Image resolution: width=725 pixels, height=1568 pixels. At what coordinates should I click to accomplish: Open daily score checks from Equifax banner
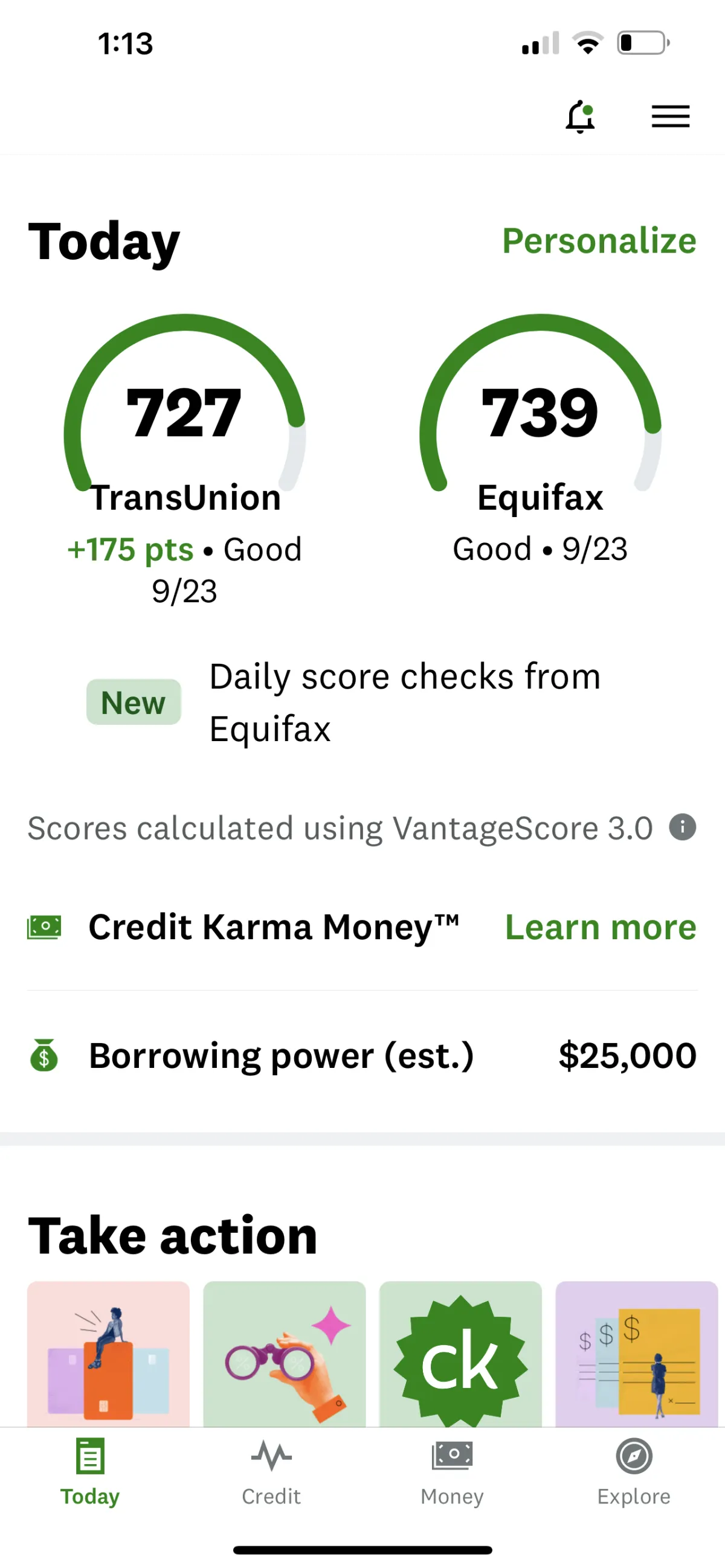coord(362,702)
